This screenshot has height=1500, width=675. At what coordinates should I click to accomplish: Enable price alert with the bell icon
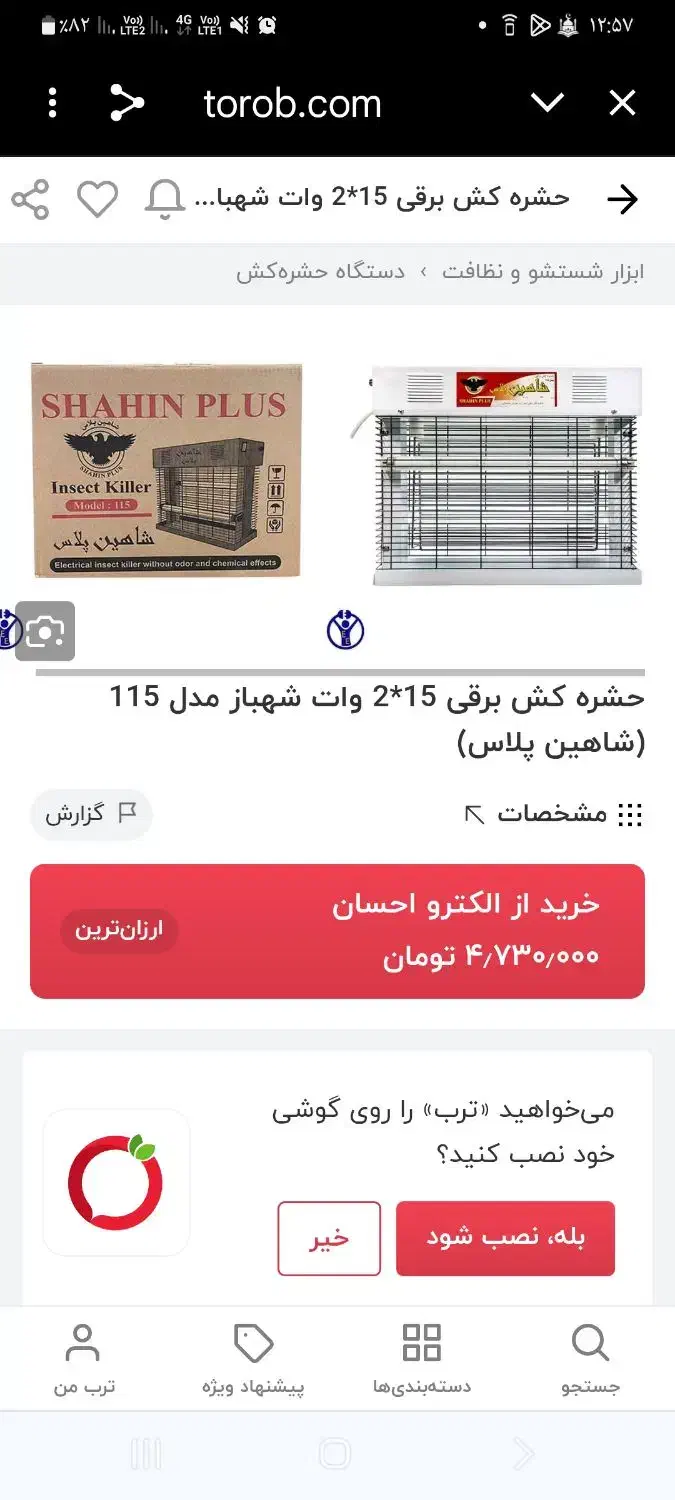tap(165, 200)
